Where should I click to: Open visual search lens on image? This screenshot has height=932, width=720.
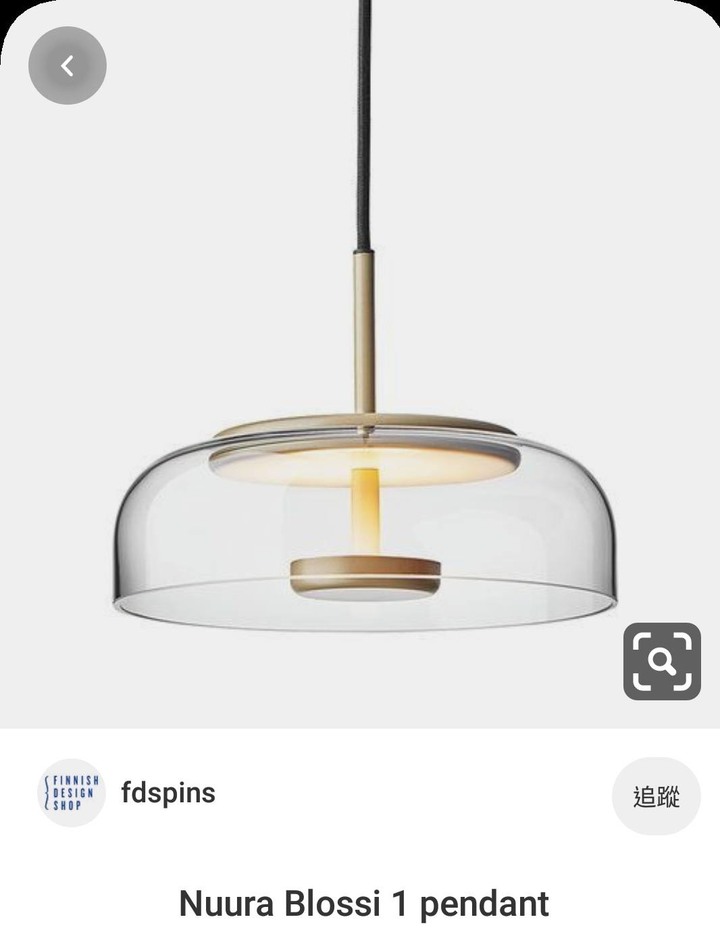click(662, 661)
